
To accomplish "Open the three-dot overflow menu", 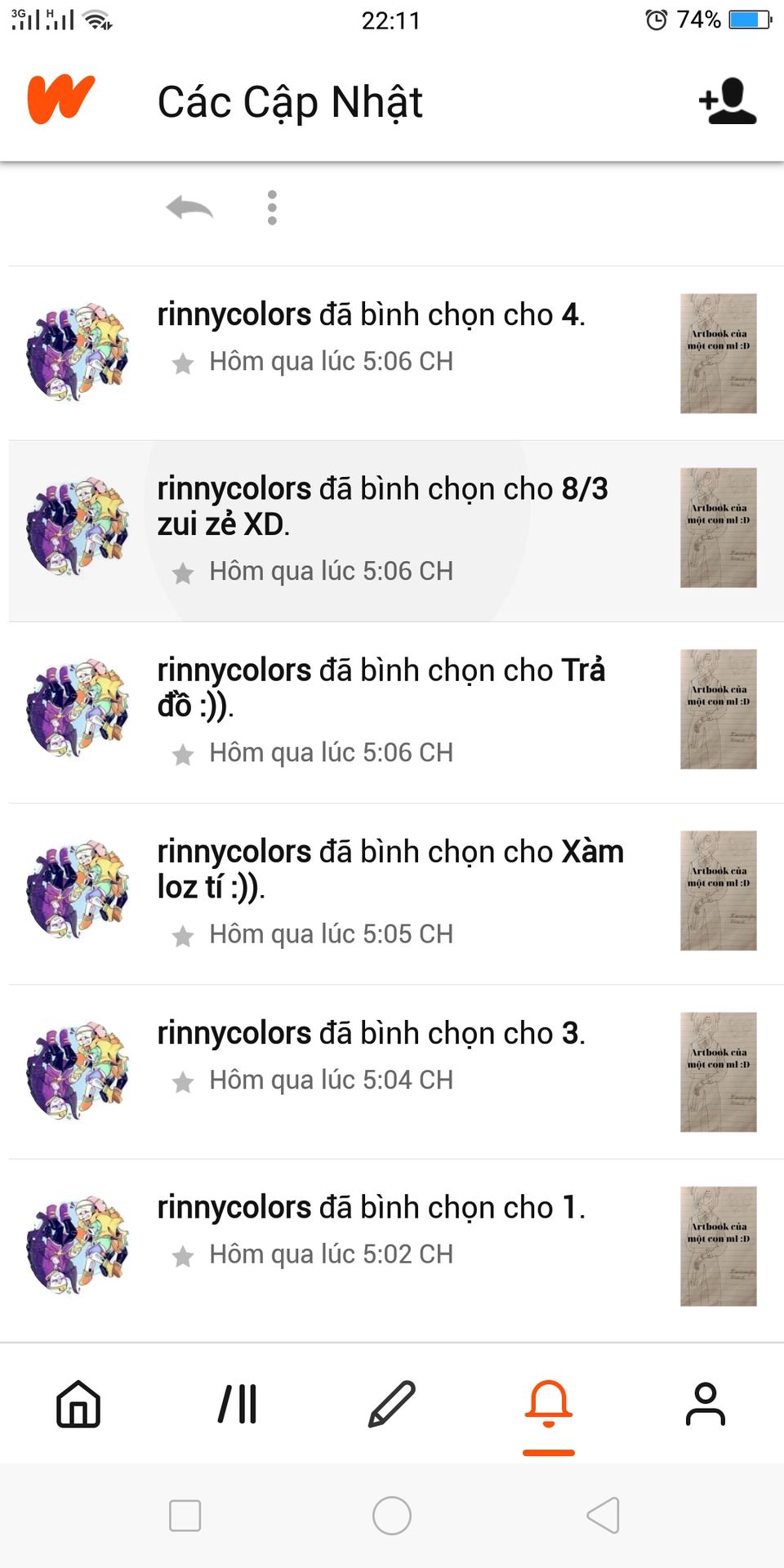I will pos(272,208).
